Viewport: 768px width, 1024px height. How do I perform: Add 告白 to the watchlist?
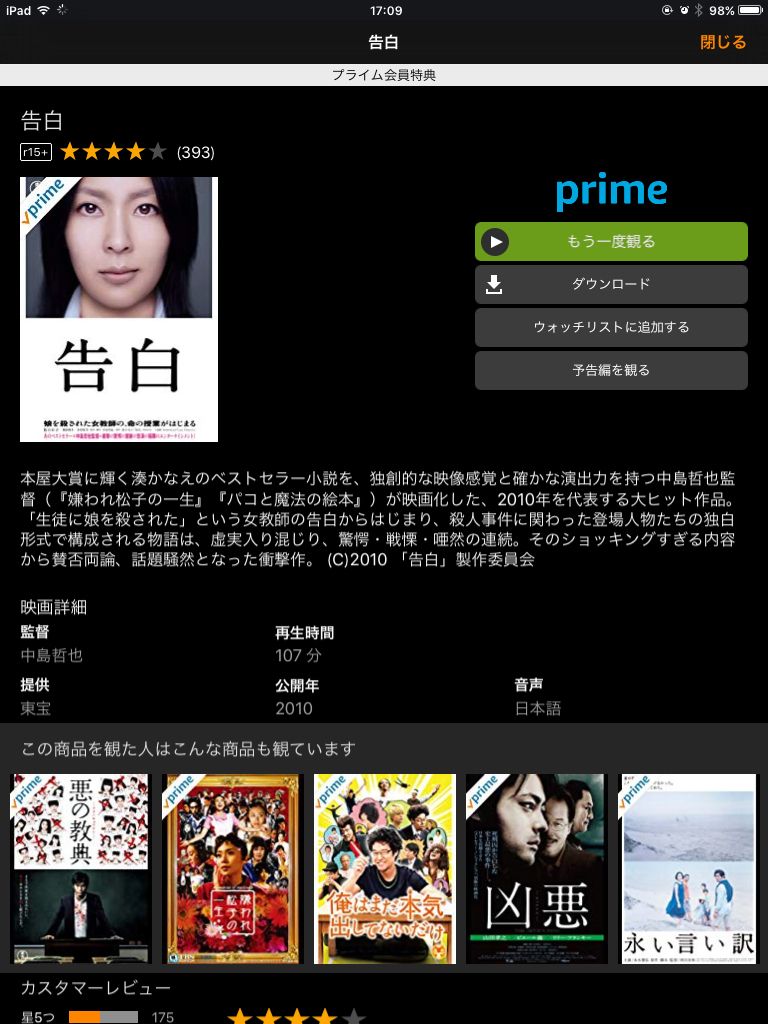(x=611, y=327)
